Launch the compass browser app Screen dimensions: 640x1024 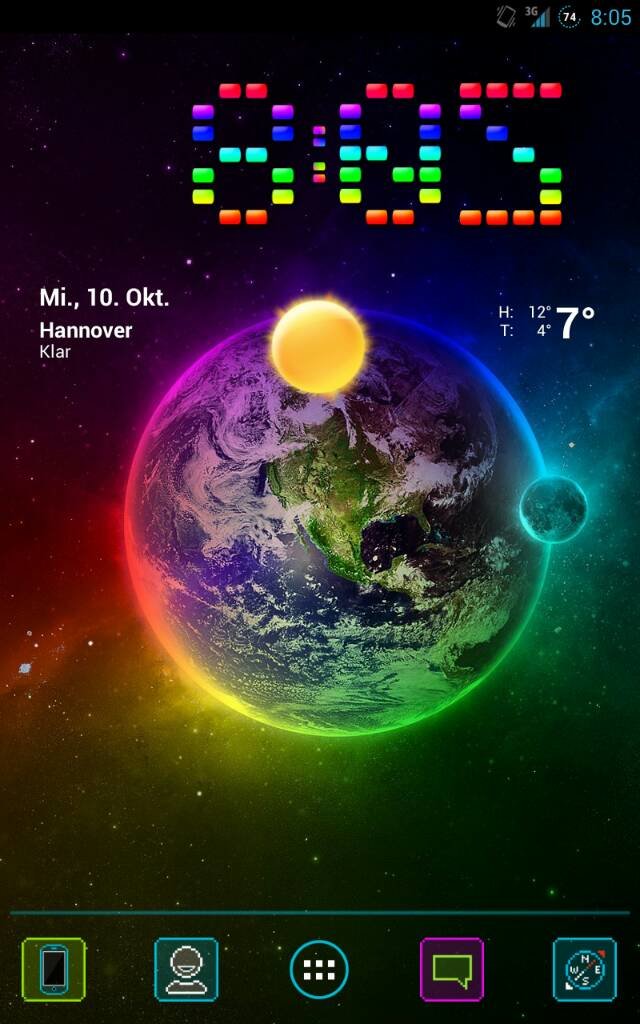(x=584, y=969)
